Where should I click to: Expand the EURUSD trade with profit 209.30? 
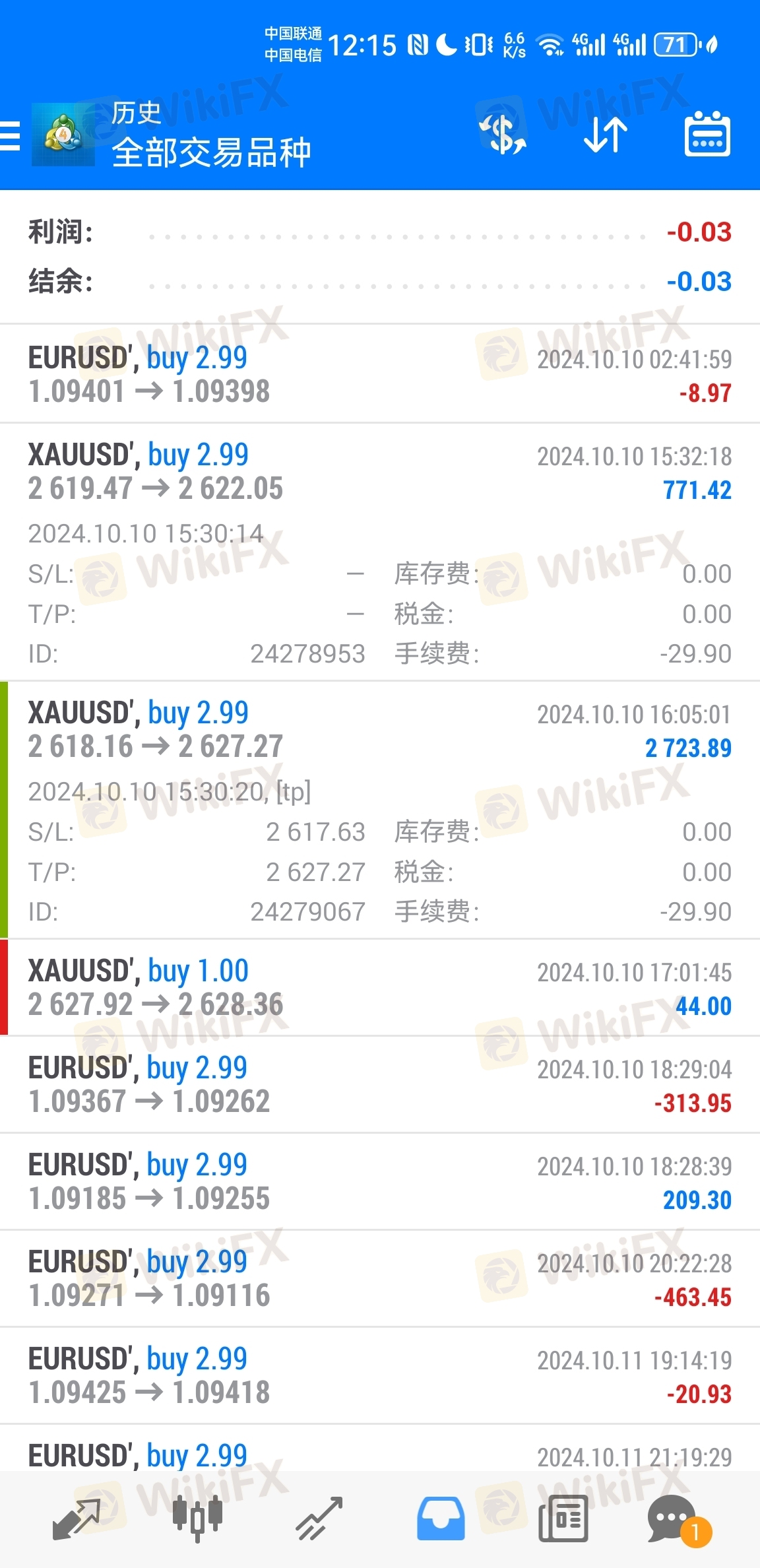380,1182
